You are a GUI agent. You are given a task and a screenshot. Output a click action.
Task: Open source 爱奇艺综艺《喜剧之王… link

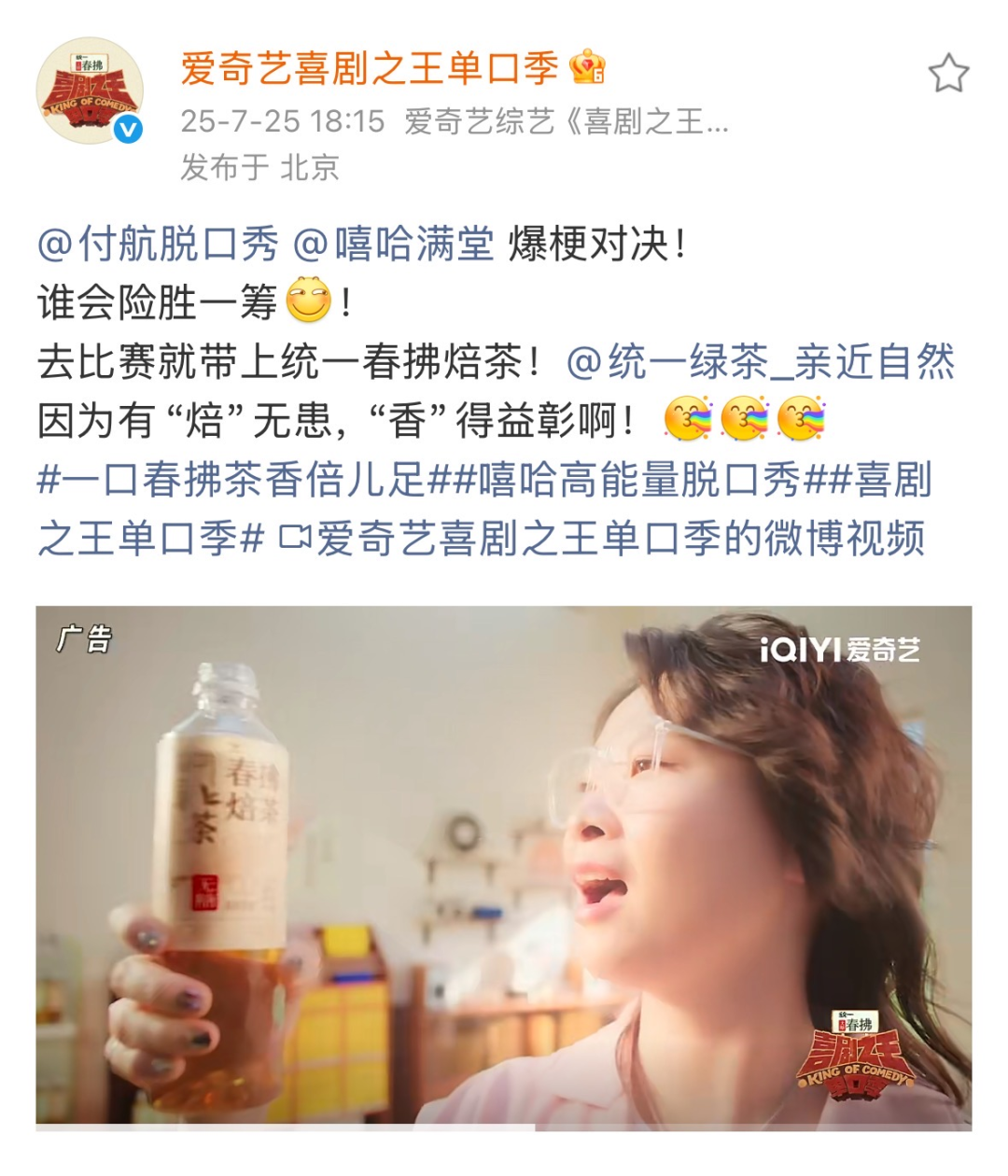click(x=567, y=121)
